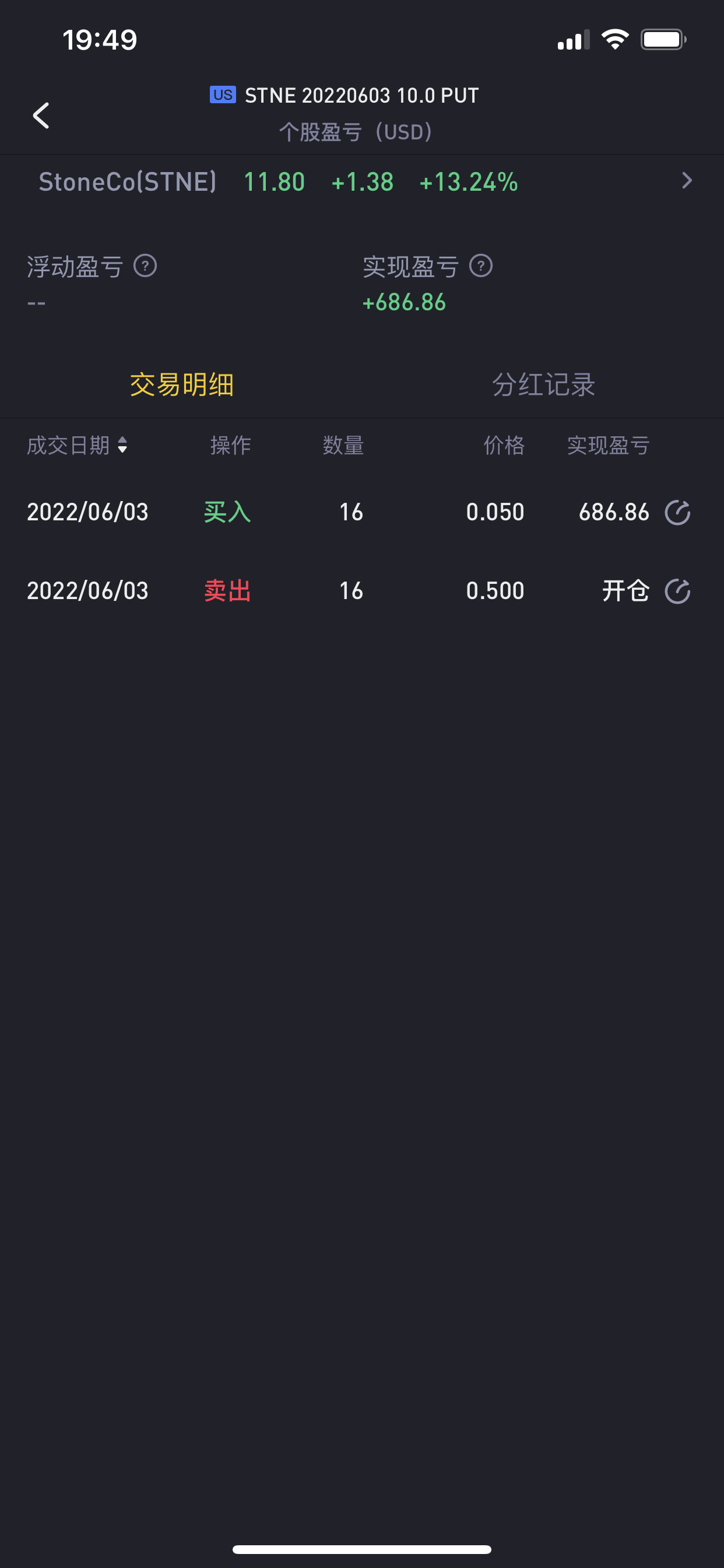Tap the share icon on the 卖出 row
The width and height of the screenshot is (724, 1568).
coord(677,591)
